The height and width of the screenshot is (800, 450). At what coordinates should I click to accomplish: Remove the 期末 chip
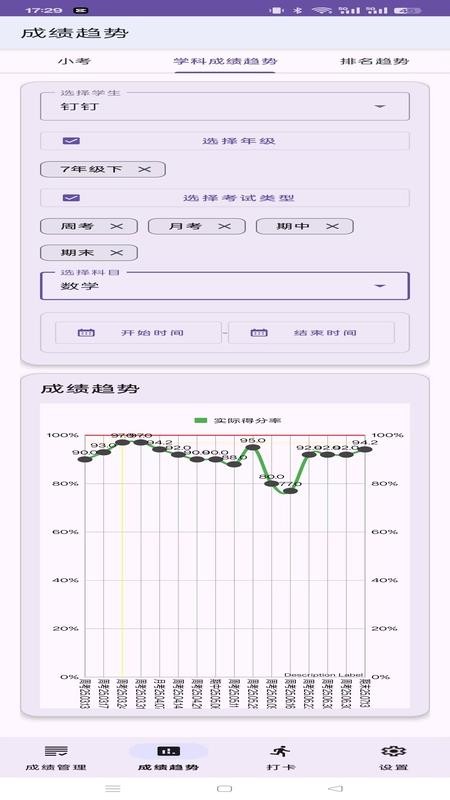point(117,253)
